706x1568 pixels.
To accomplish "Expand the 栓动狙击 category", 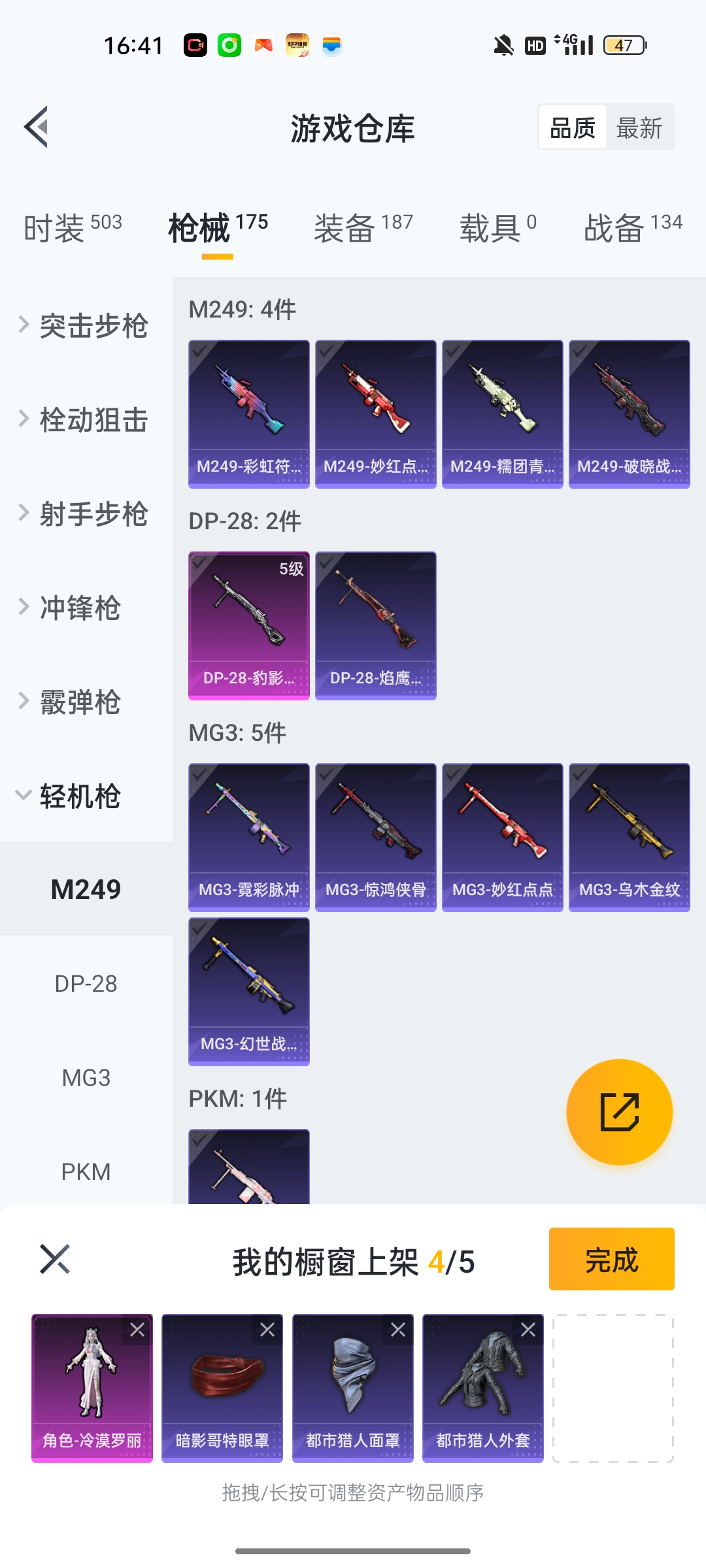I will tap(85, 419).
